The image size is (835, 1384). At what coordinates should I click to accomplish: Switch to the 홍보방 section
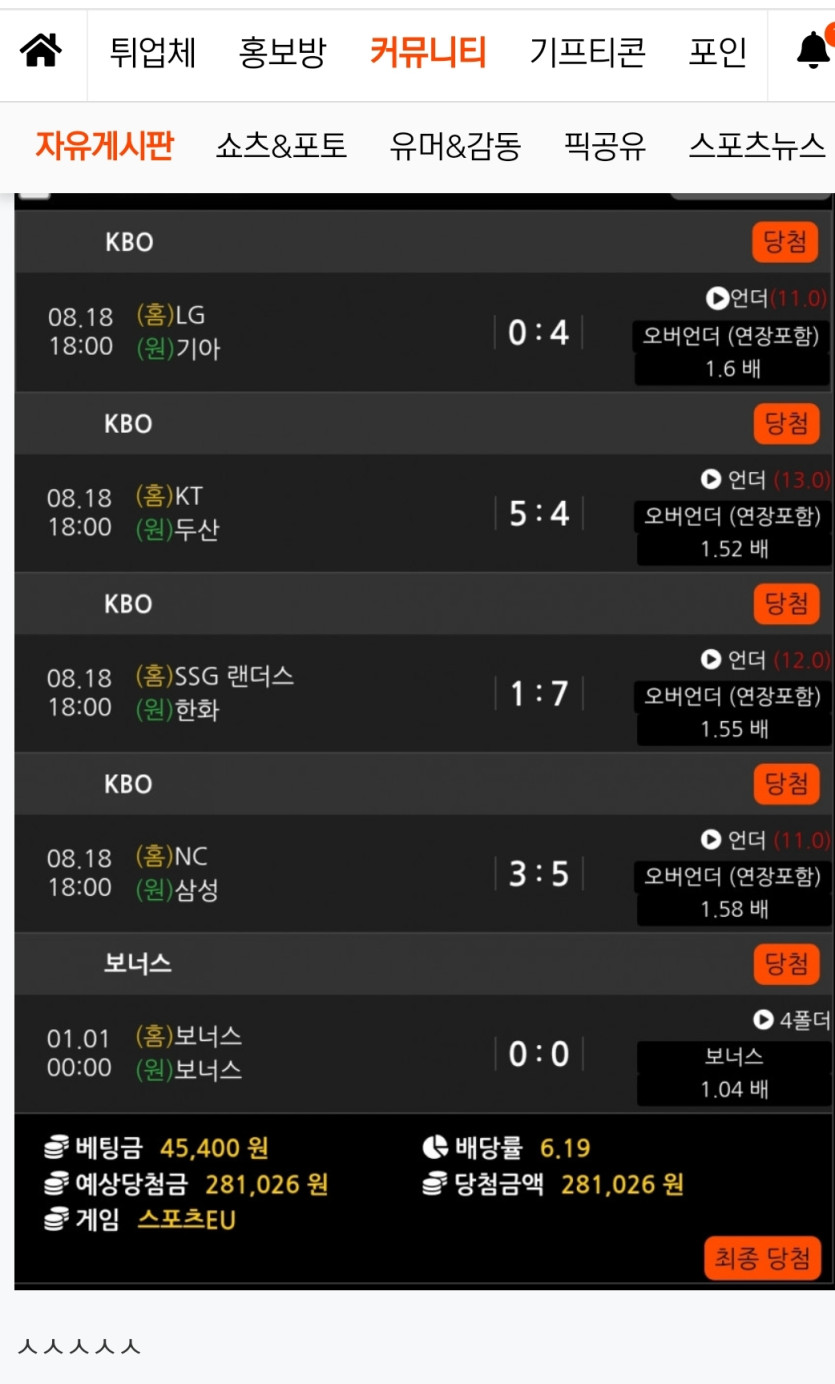coord(283,52)
